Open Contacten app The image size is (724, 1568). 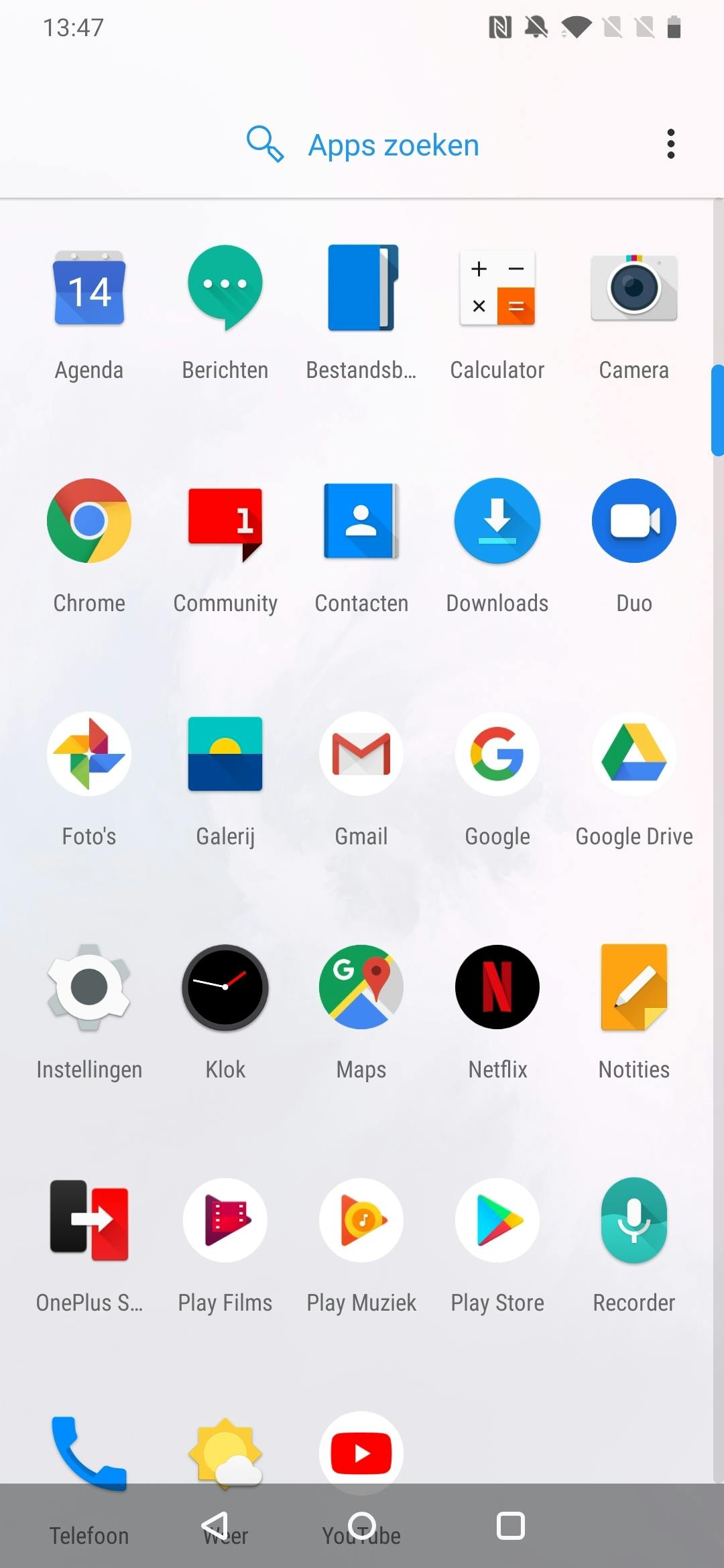(x=361, y=521)
